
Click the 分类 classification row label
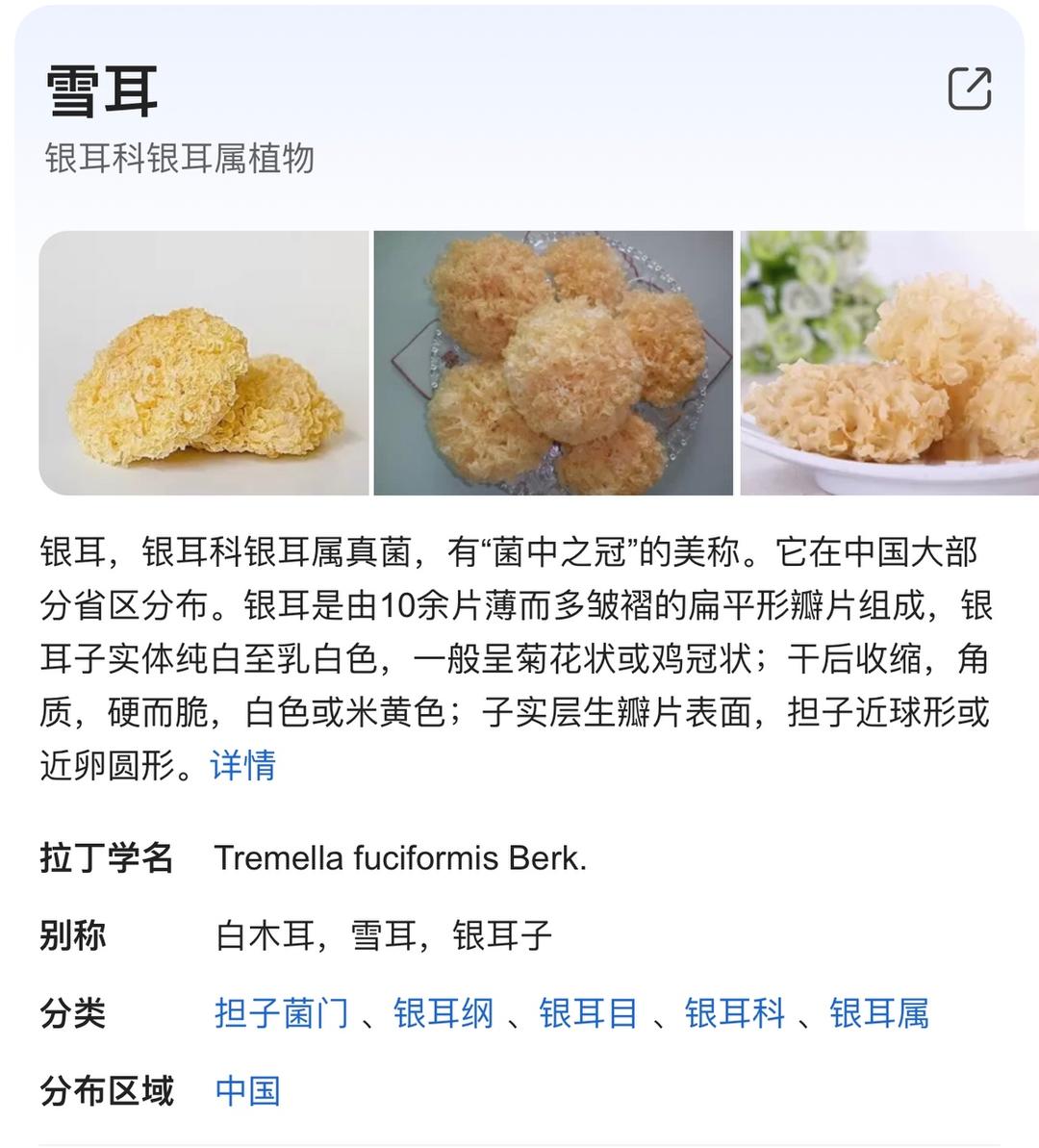pyautogui.click(x=74, y=1013)
